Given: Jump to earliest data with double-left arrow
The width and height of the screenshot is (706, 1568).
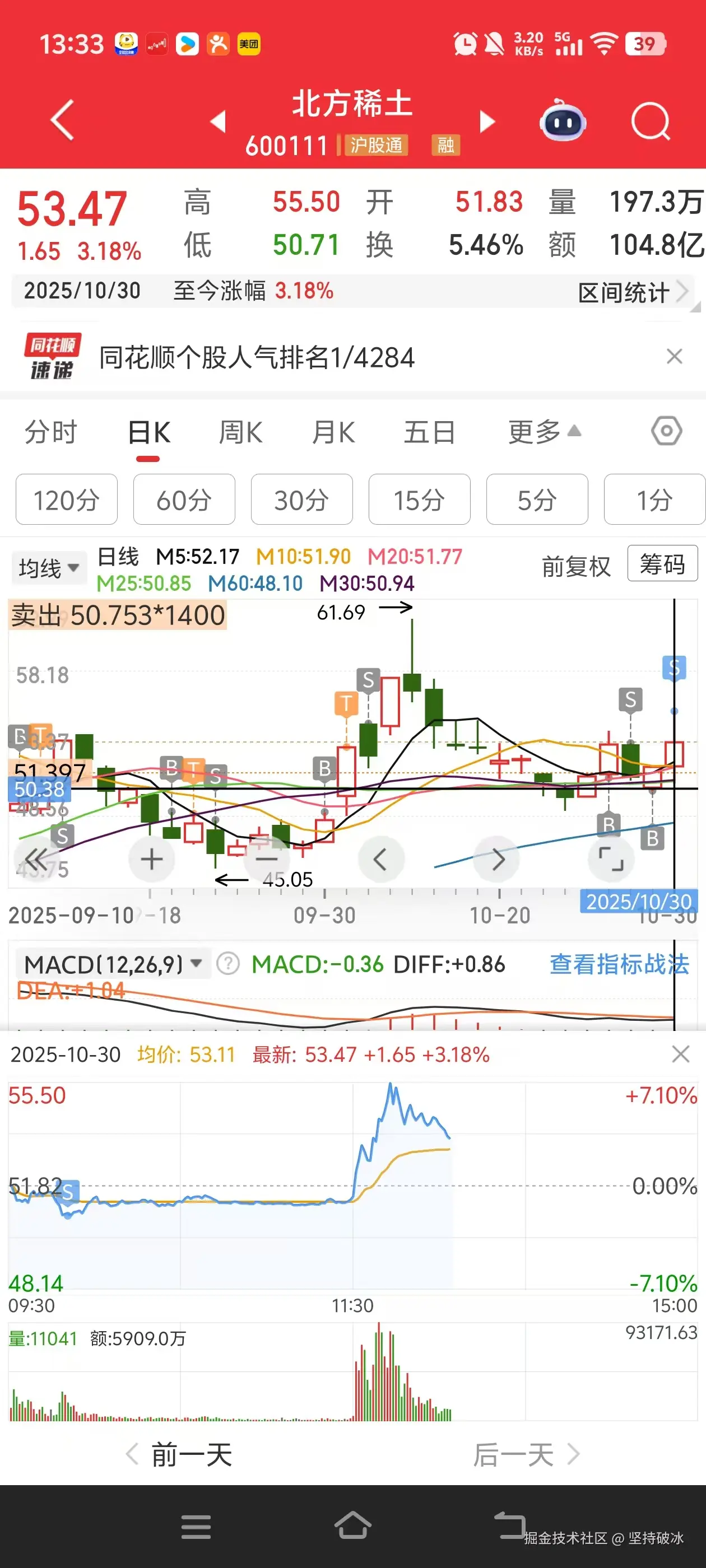Looking at the screenshot, I should coord(36,859).
